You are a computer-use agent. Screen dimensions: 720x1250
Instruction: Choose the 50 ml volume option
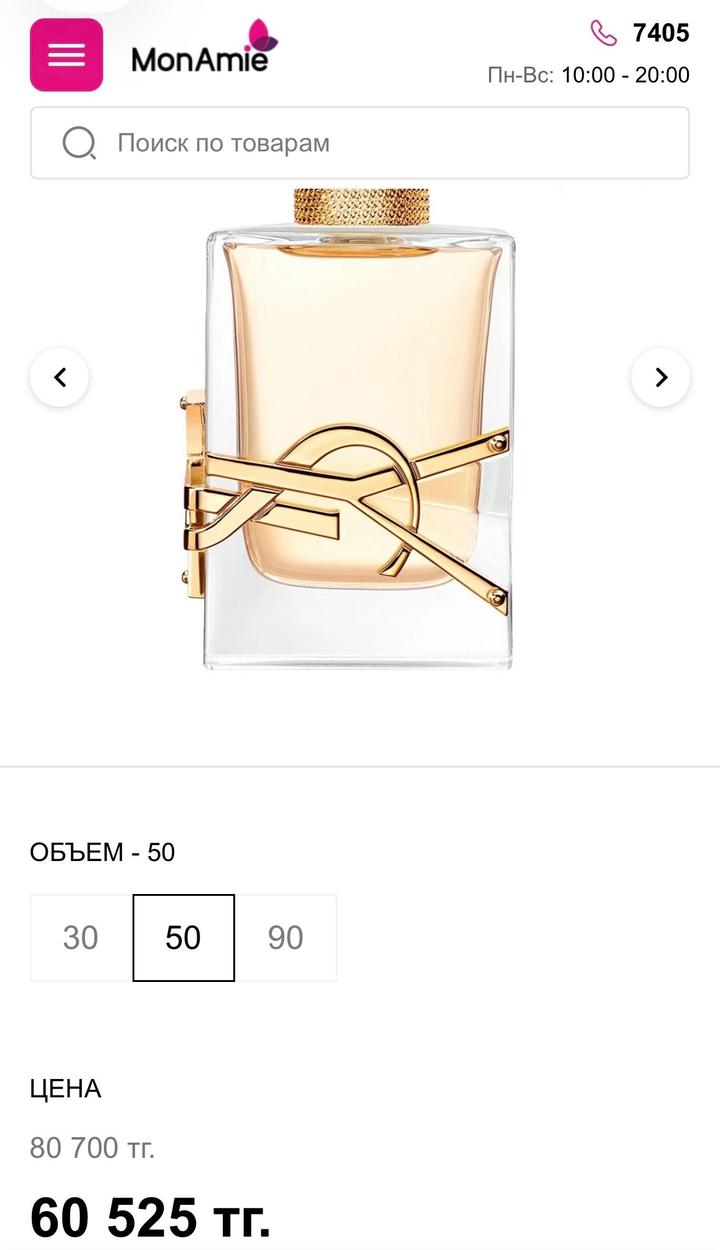click(183, 938)
